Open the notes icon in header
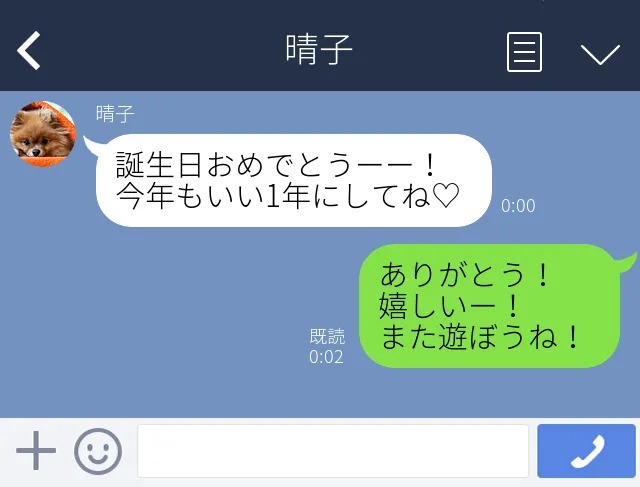 click(x=524, y=52)
